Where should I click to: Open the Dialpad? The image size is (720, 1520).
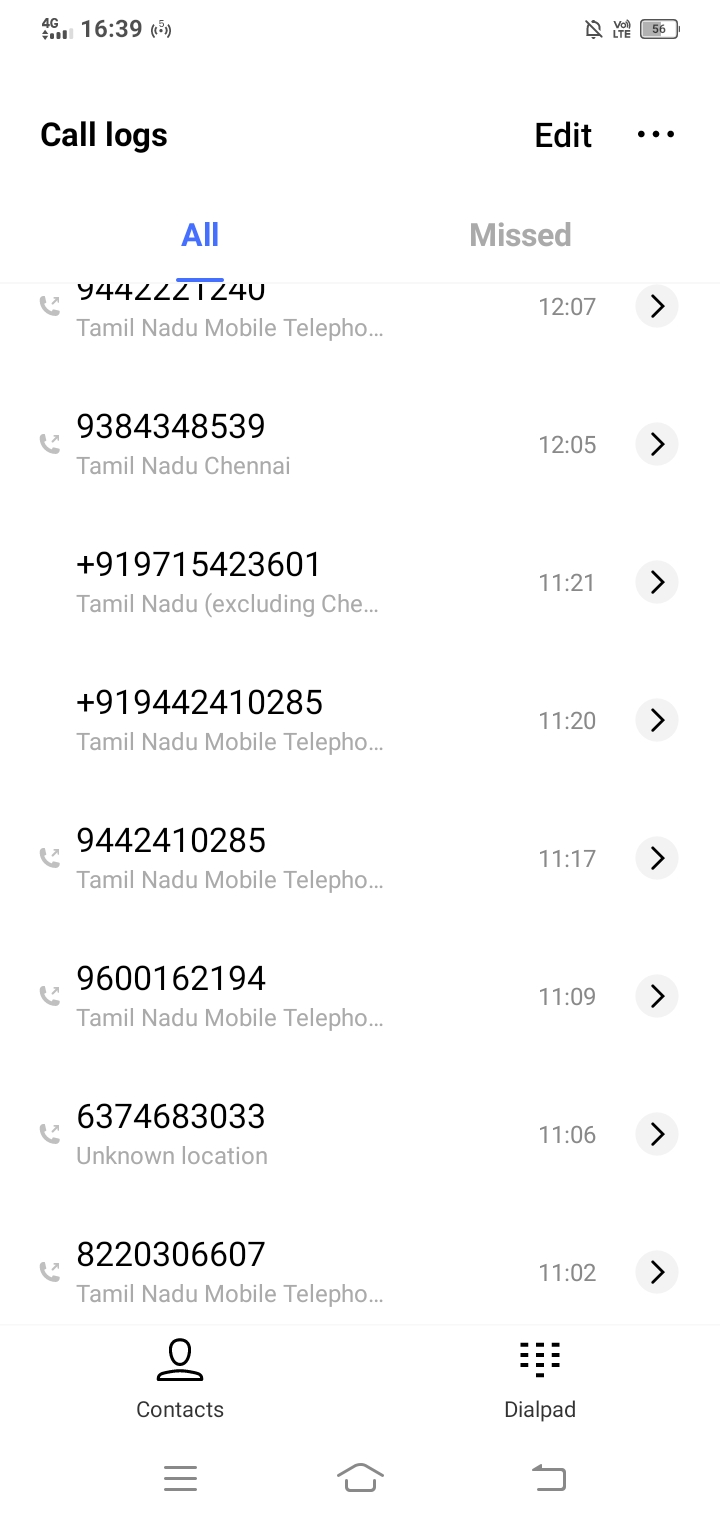click(540, 1380)
